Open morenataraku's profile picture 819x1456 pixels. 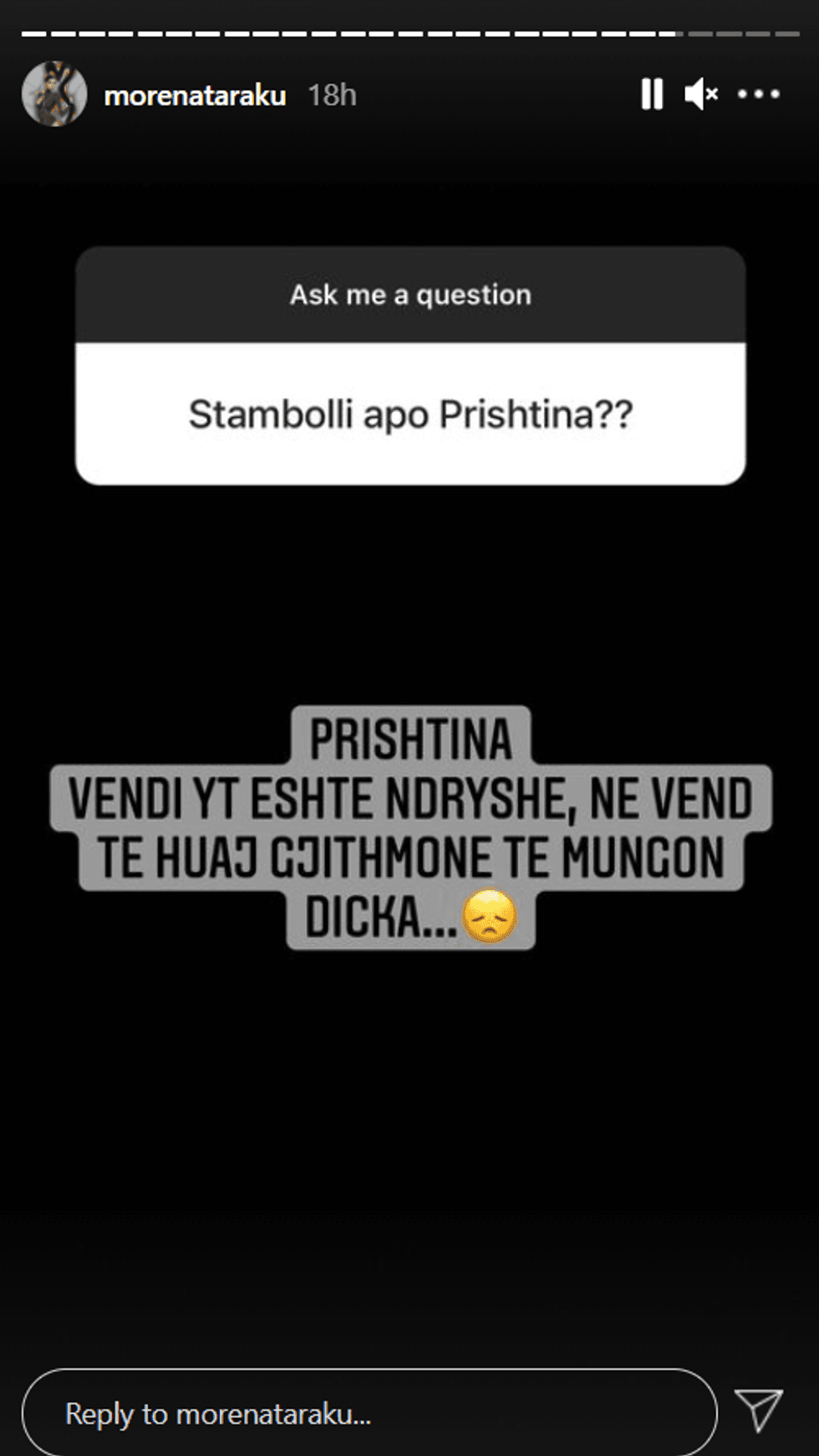click(54, 94)
